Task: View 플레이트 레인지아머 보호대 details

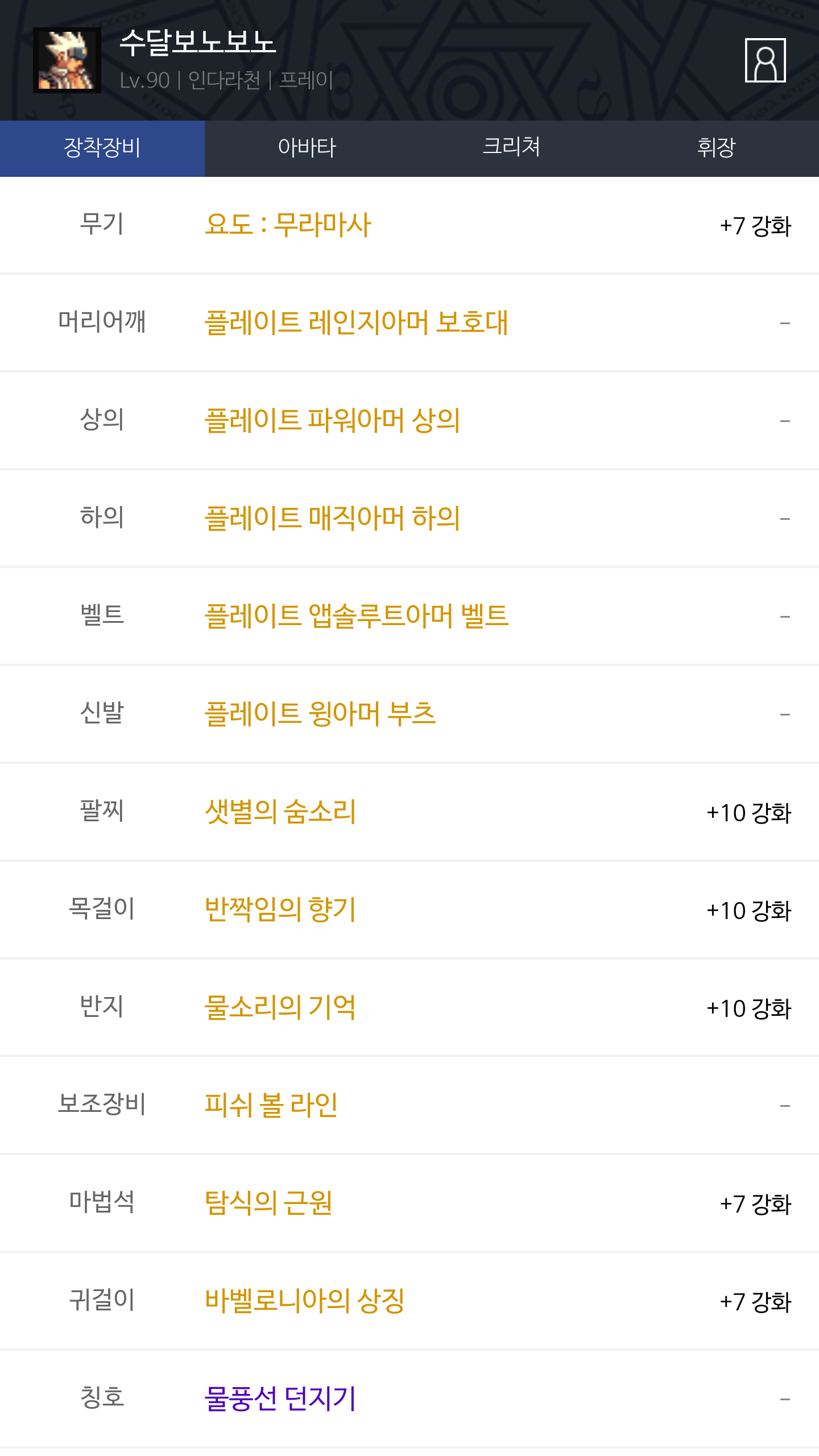Action: tap(356, 322)
